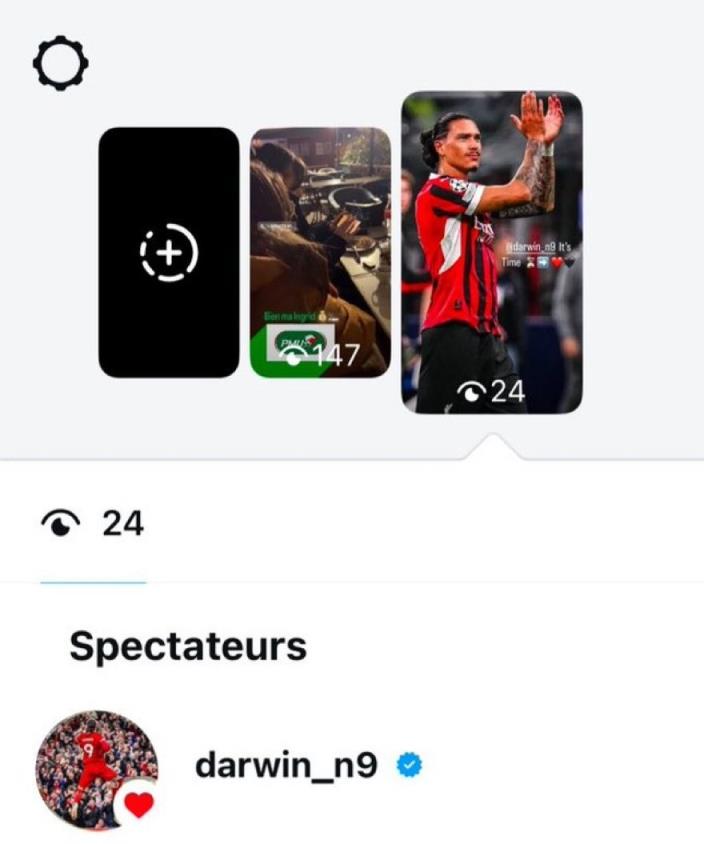This screenshot has height=844, width=704.
Task: Add a new story
Action: pyautogui.click(x=168, y=252)
